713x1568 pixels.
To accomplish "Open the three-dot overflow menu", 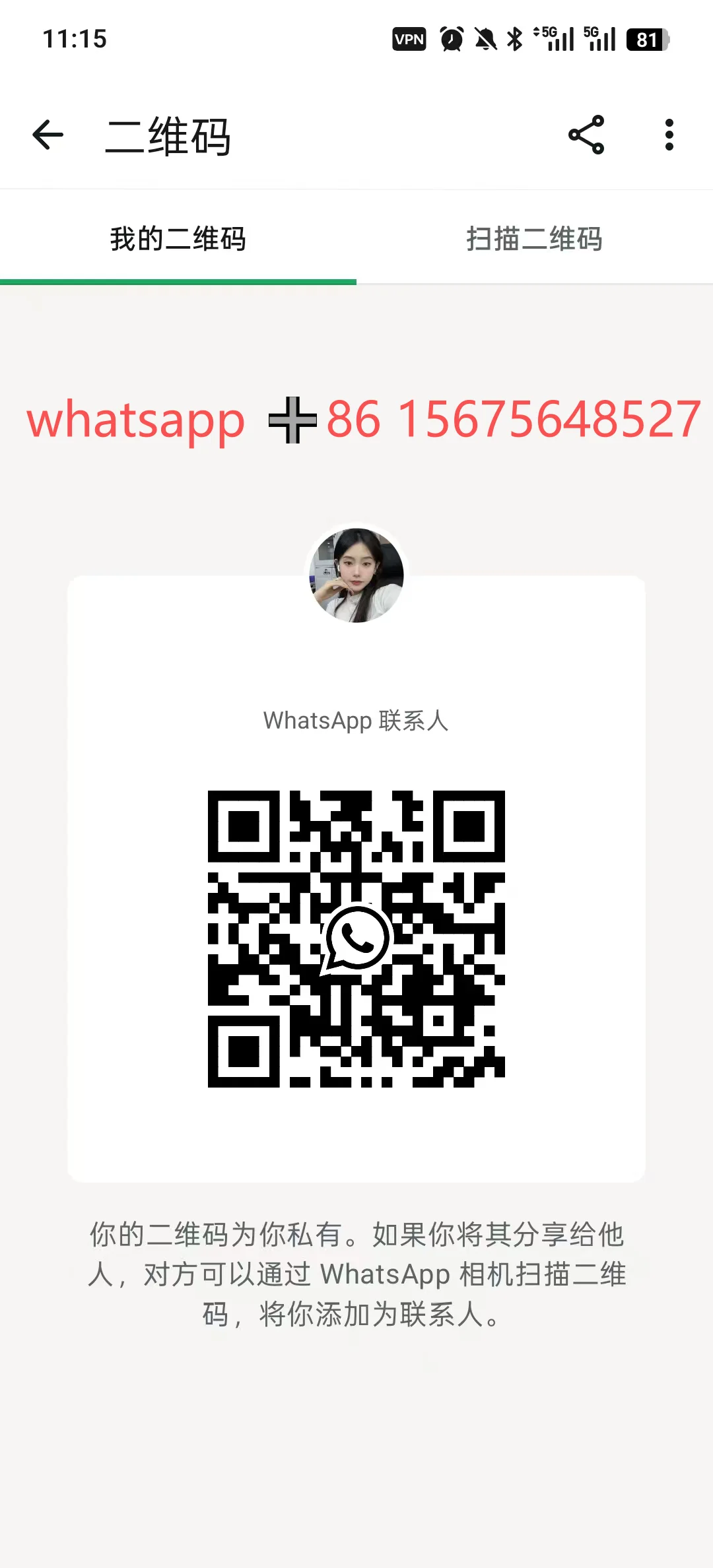I will [x=669, y=135].
